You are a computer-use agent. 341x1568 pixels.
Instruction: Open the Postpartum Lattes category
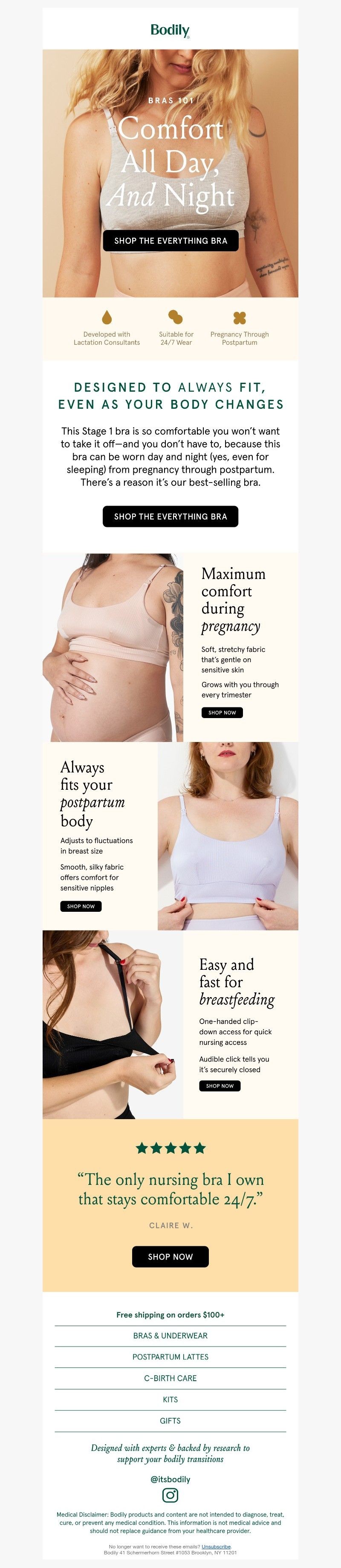[170, 1357]
